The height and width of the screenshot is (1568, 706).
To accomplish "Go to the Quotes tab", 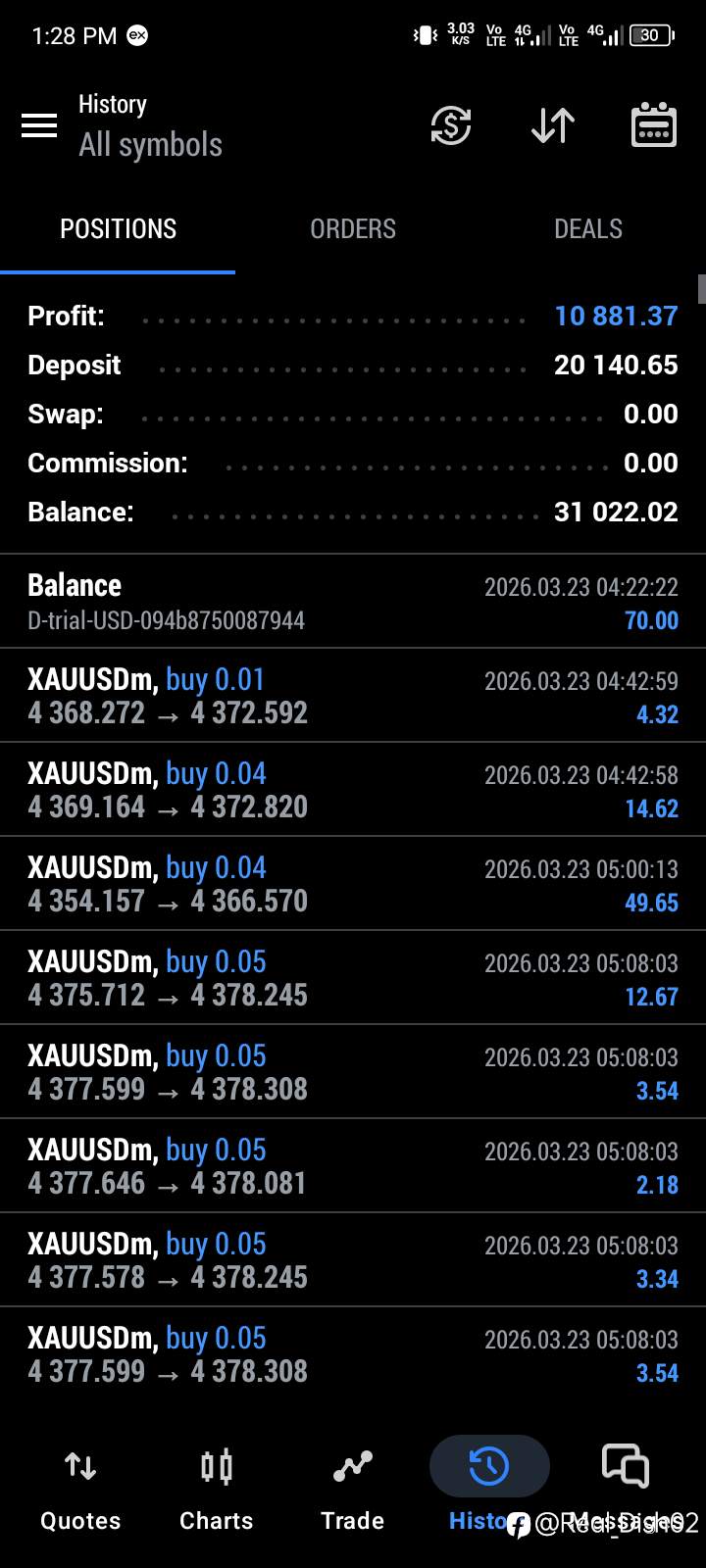I will click(x=80, y=1490).
